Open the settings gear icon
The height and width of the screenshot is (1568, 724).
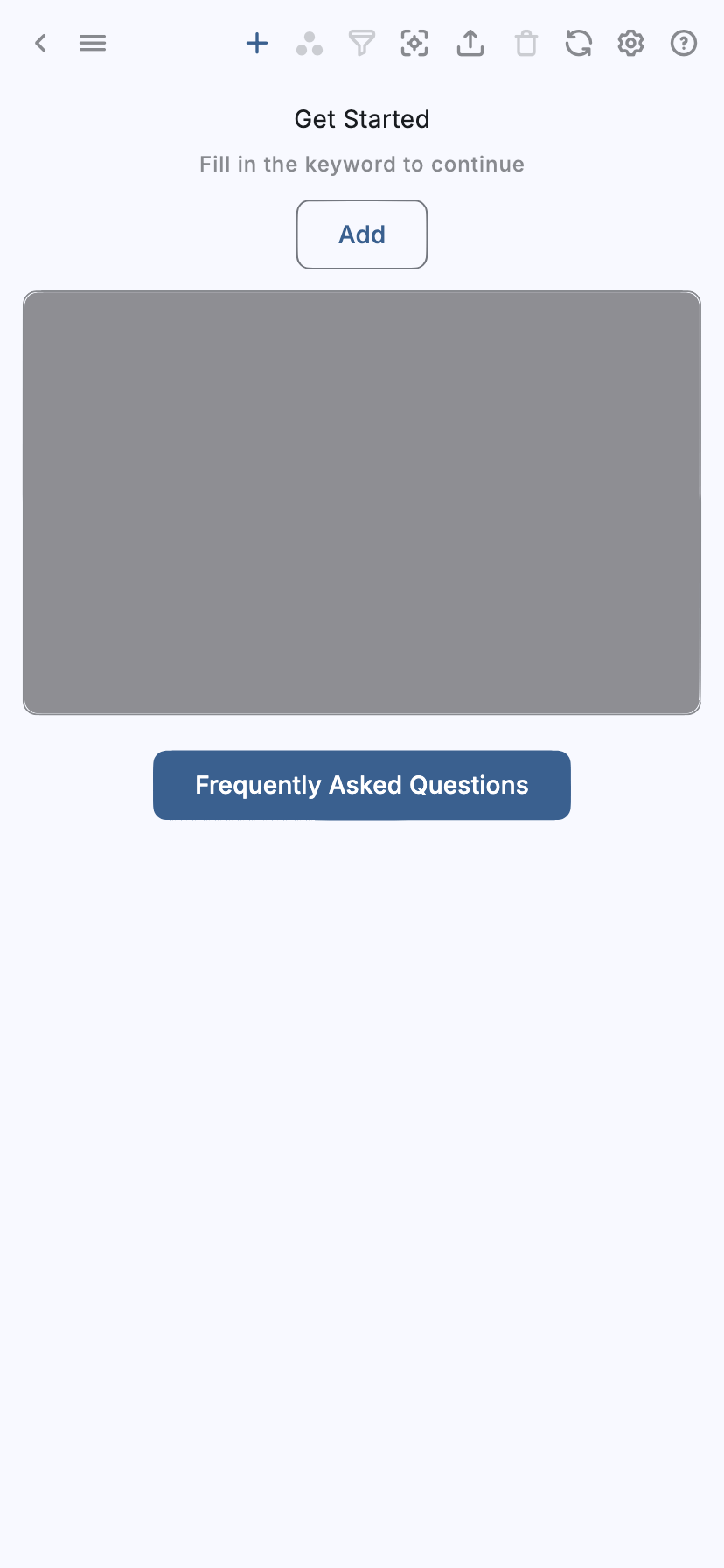pyautogui.click(x=630, y=43)
